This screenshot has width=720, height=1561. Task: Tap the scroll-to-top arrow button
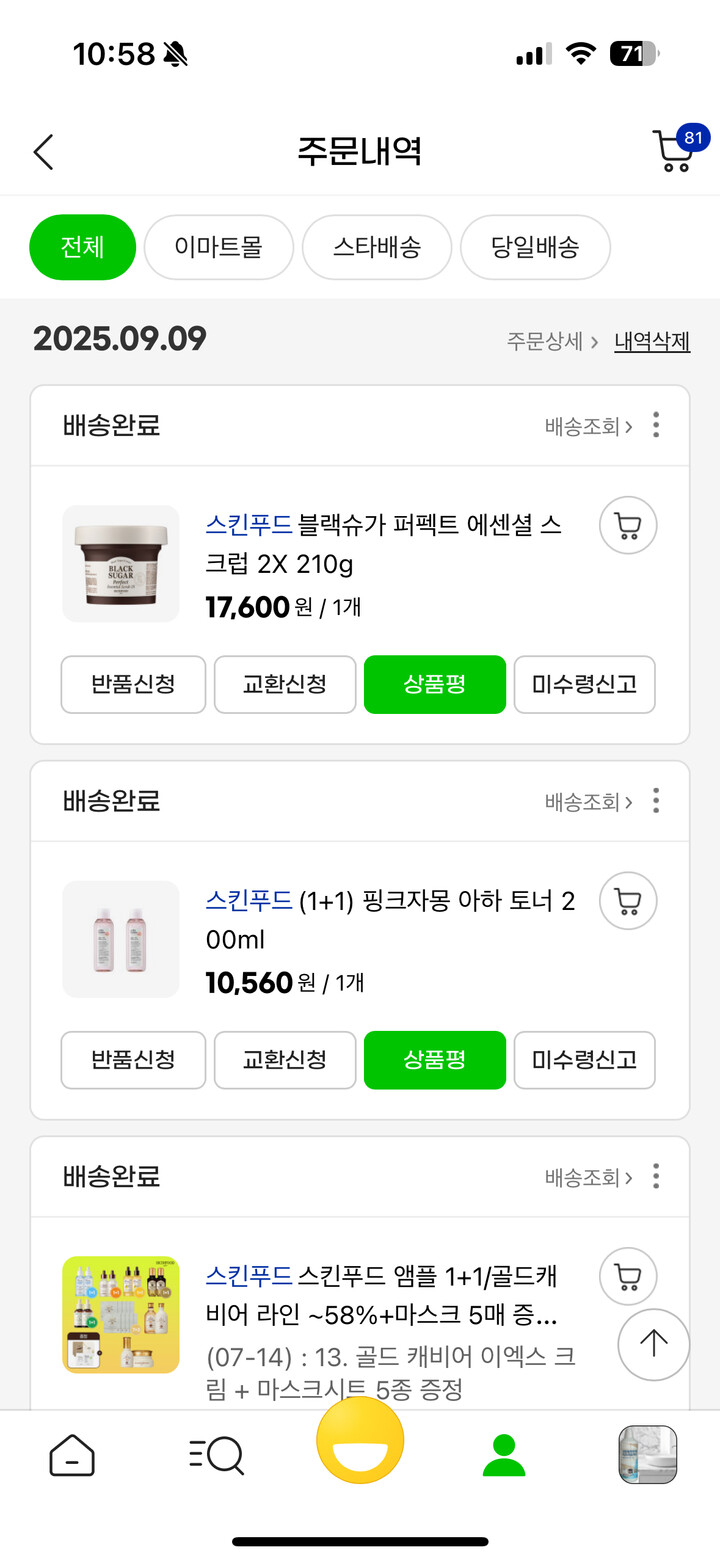[x=653, y=1345]
